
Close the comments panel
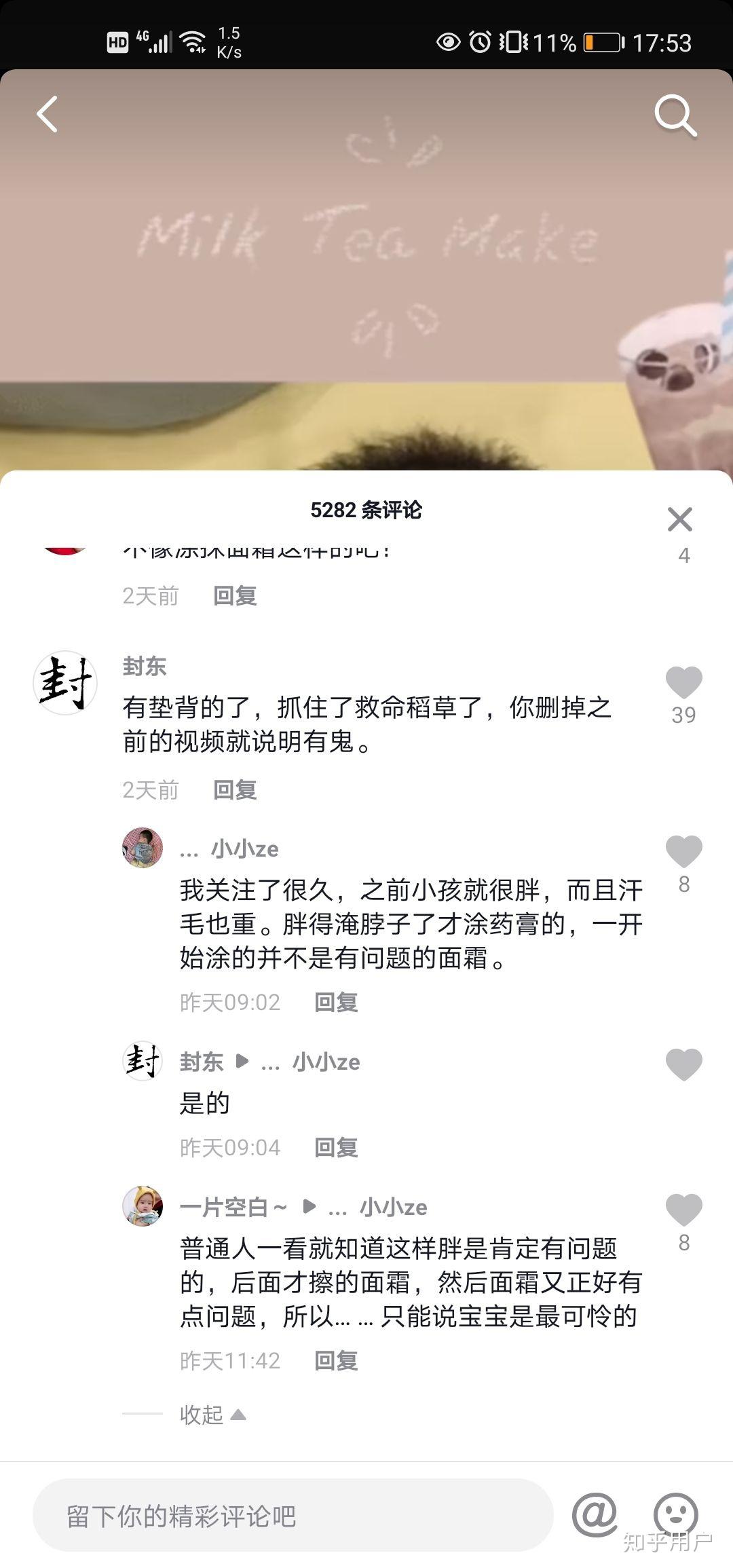679,519
